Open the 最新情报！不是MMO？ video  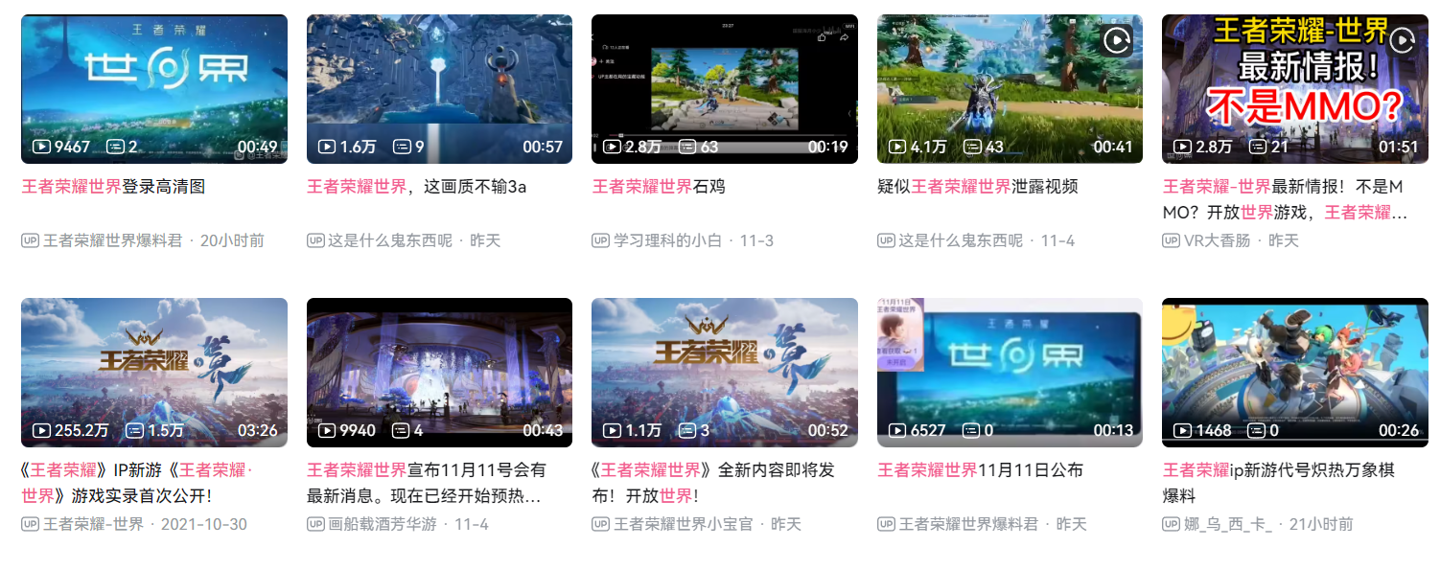[1294, 89]
